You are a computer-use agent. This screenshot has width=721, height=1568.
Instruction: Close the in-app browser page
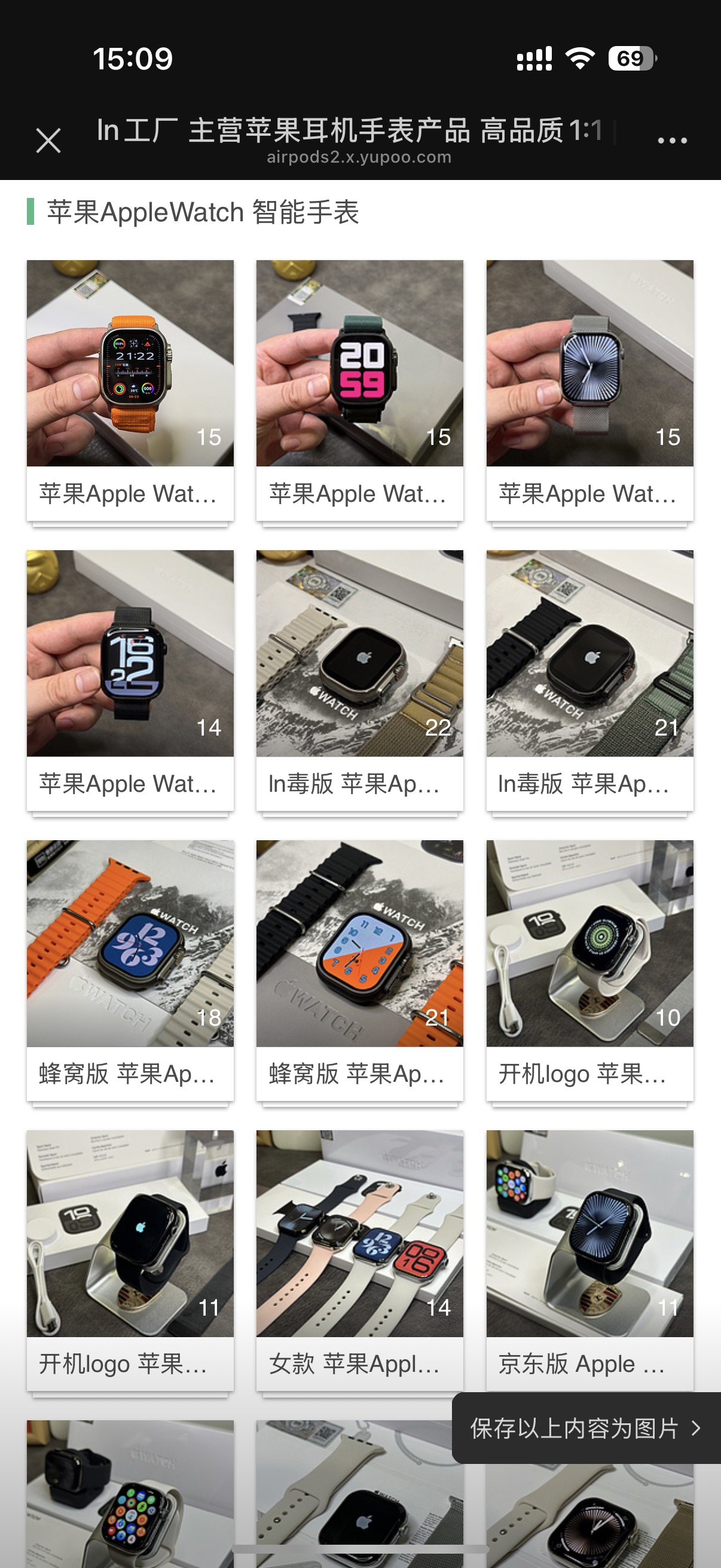click(48, 141)
